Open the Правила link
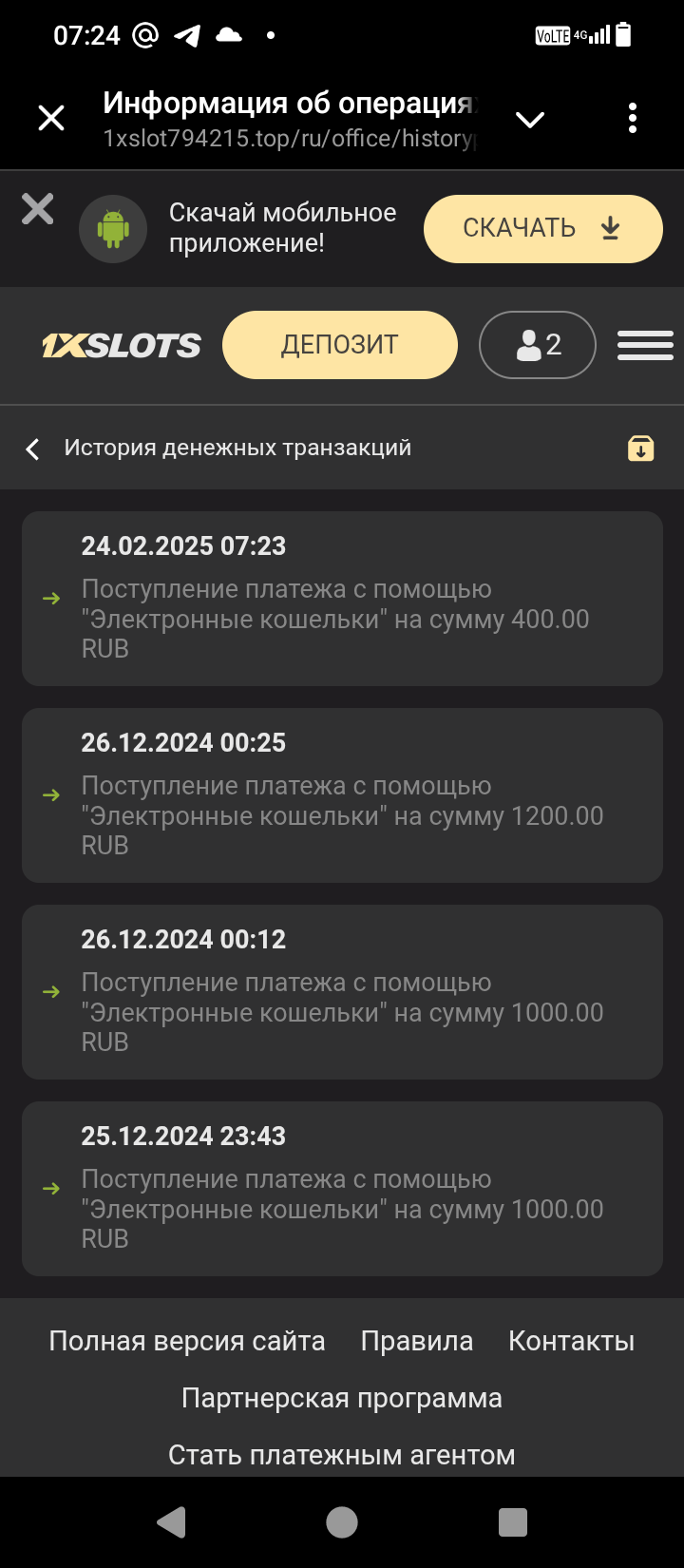This screenshot has width=684, height=1568. pyautogui.click(x=417, y=1342)
